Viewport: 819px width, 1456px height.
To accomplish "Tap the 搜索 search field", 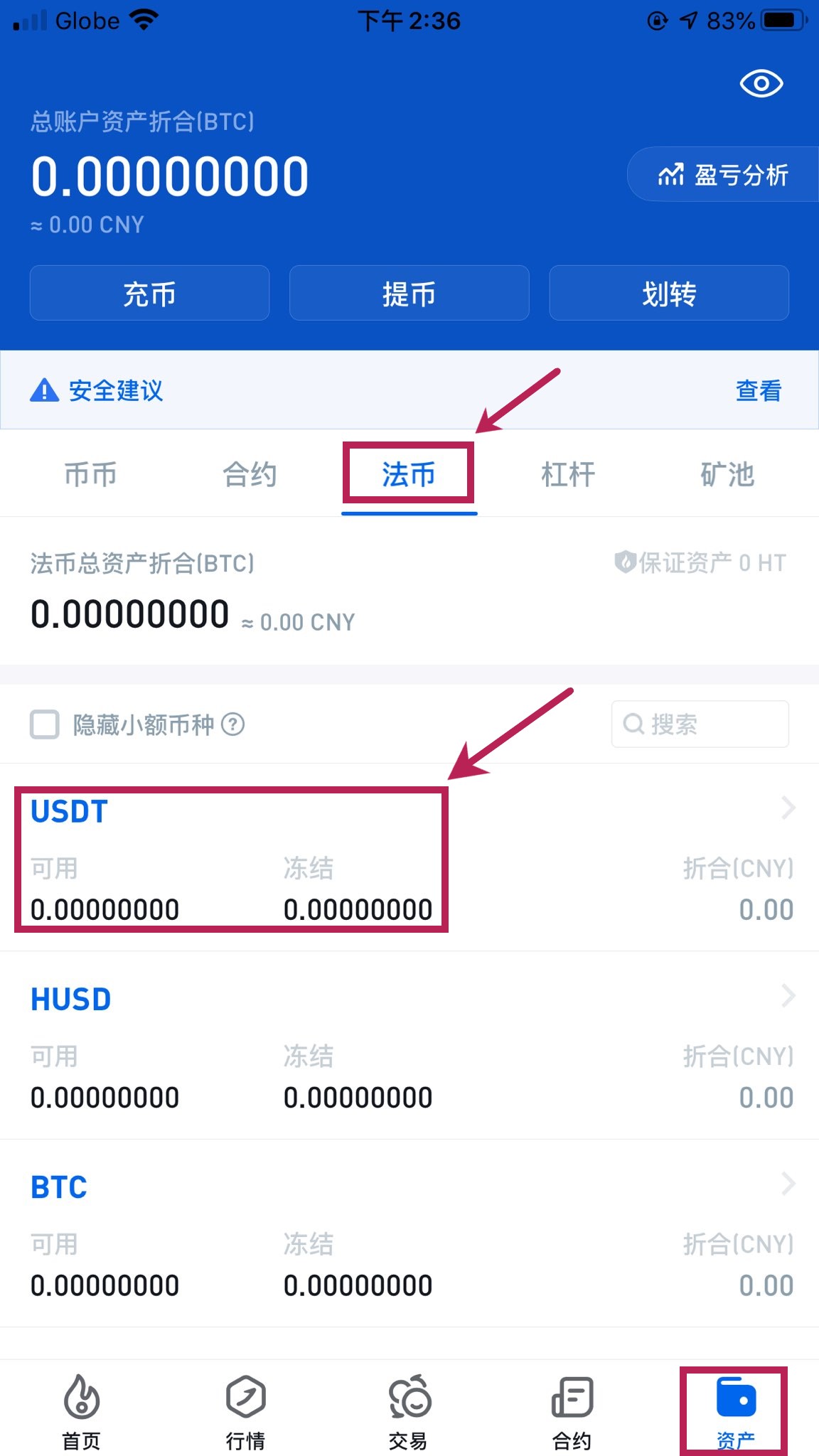I will [700, 724].
